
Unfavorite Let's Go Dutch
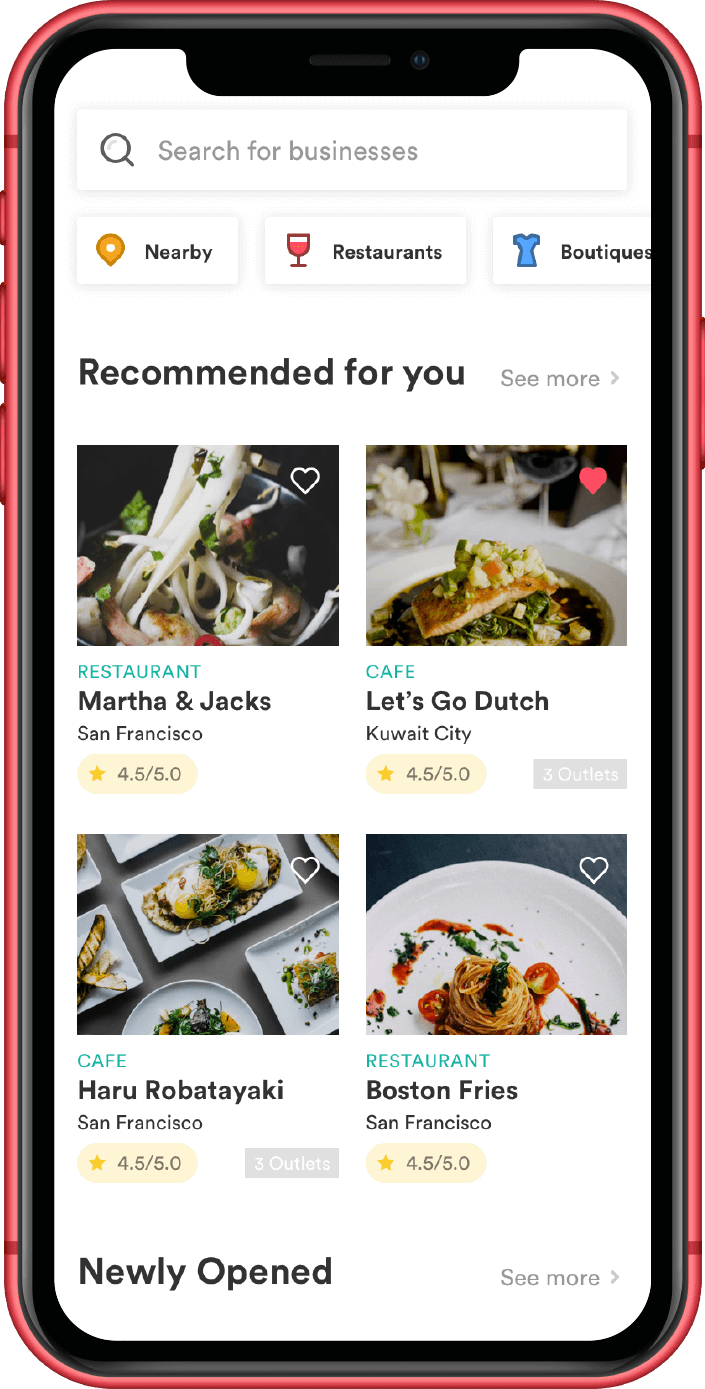pyautogui.click(x=593, y=480)
